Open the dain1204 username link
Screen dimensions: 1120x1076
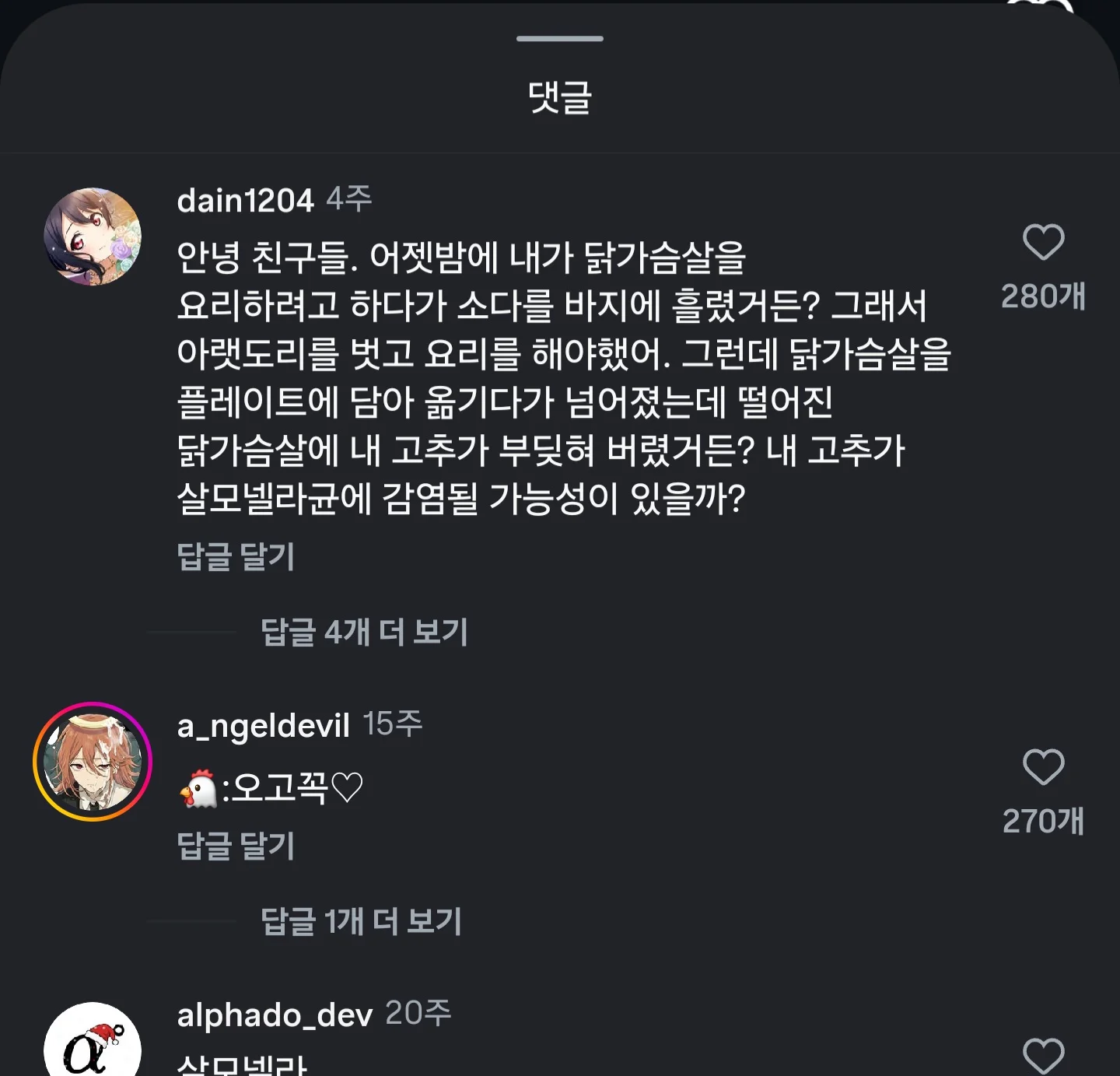tap(245, 201)
